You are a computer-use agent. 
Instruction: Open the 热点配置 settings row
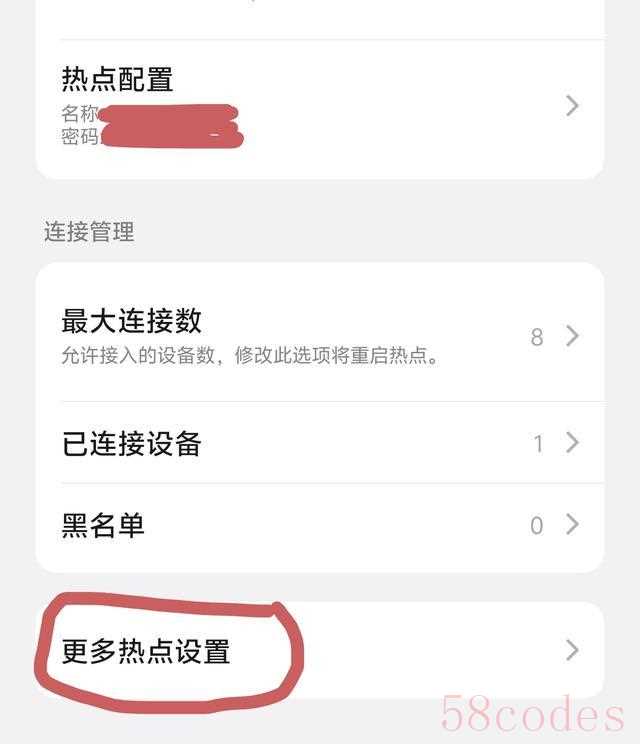320,106
